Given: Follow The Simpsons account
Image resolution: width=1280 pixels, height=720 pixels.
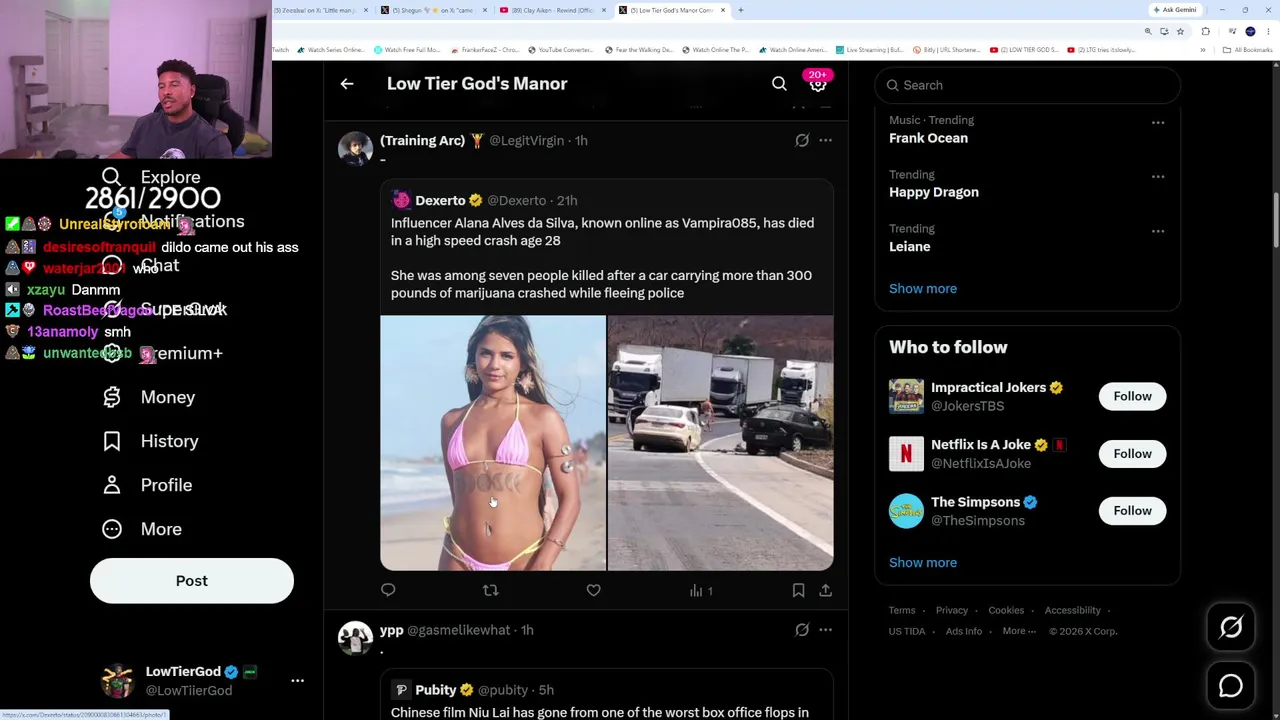Looking at the screenshot, I should coord(1132,511).
